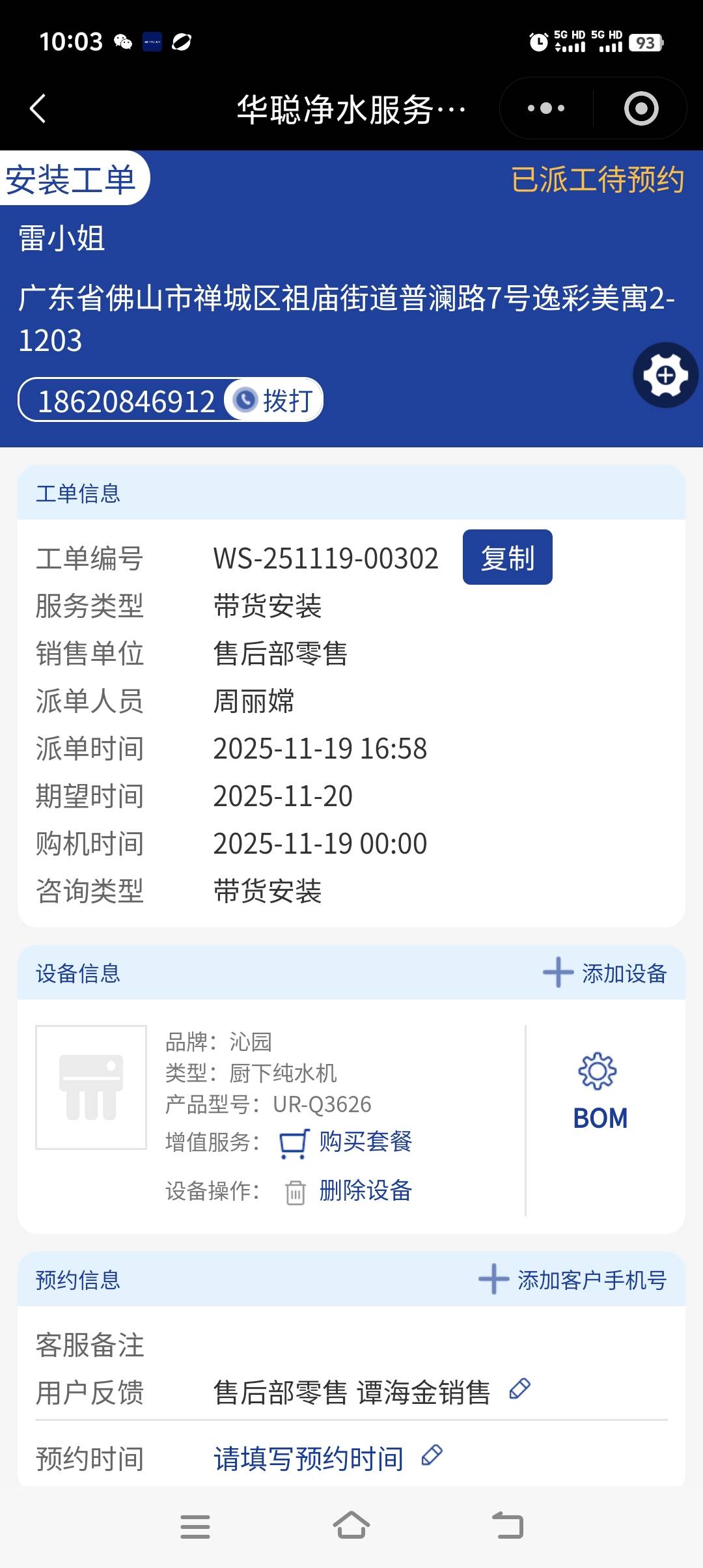Image resolution: width=703 pixels, height=1568 pixels.
Task: Go back using the header arrow
Action: coord(38,108)
